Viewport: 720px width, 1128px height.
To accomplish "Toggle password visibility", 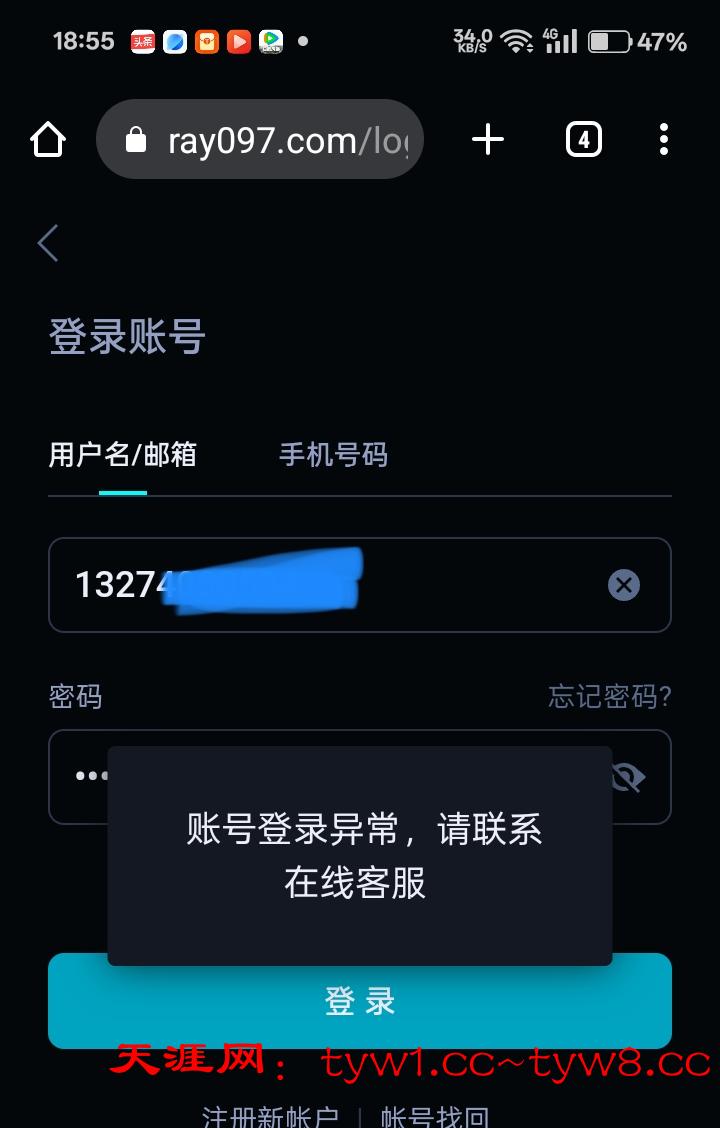I will click(628, 777).
